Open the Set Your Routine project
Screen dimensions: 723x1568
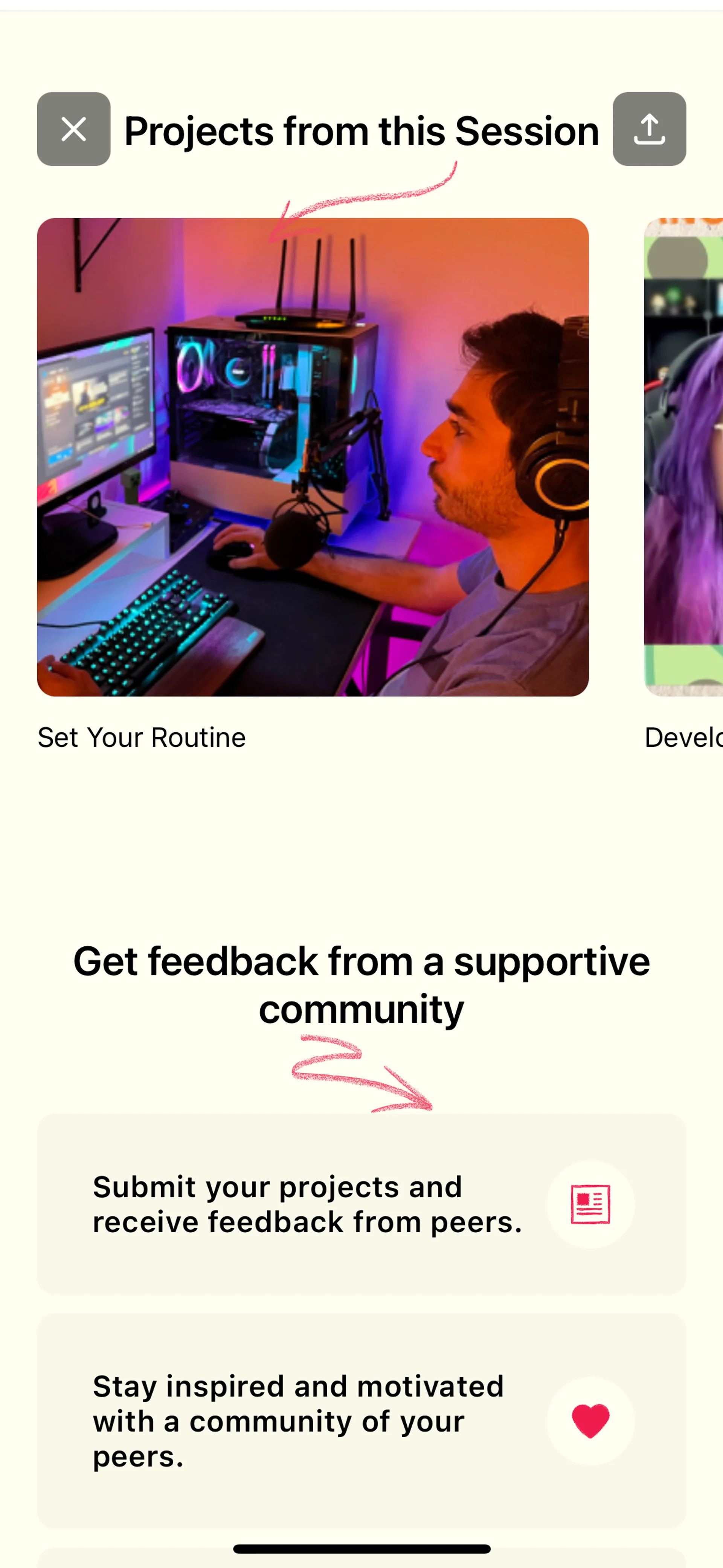(312, 457)
